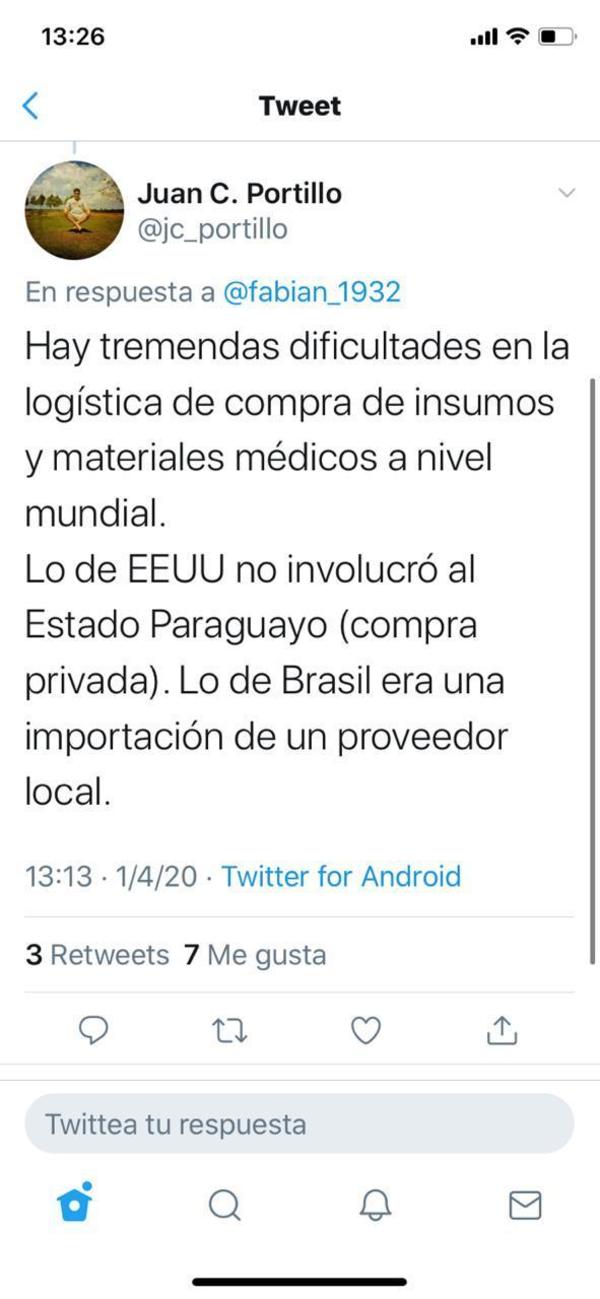Expand the tweet options chevron
The width and height of the screenshot is (600, 1299).
pos(567,192)
